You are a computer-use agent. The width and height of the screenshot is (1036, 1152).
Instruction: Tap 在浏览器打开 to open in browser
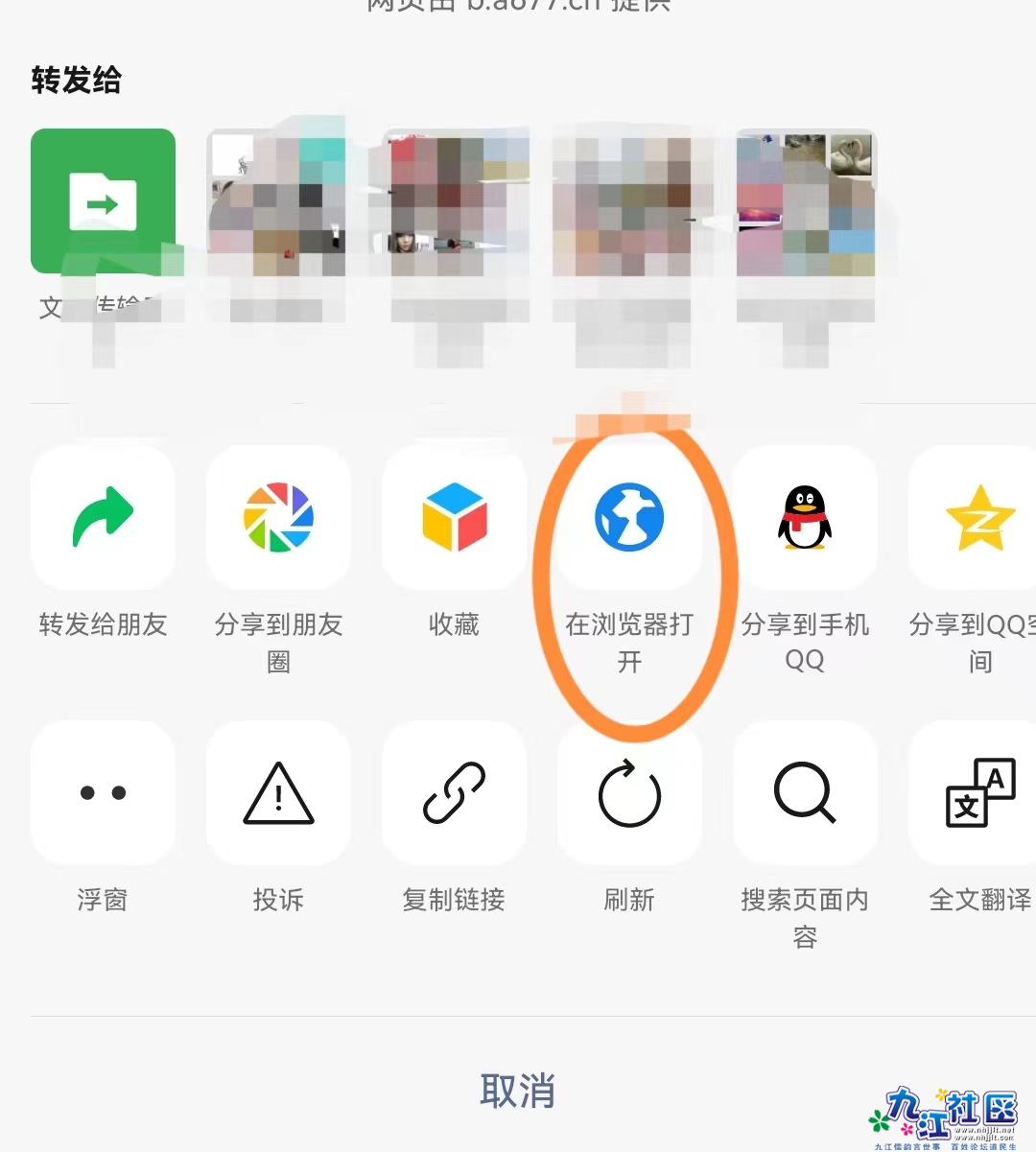(629, 518)
